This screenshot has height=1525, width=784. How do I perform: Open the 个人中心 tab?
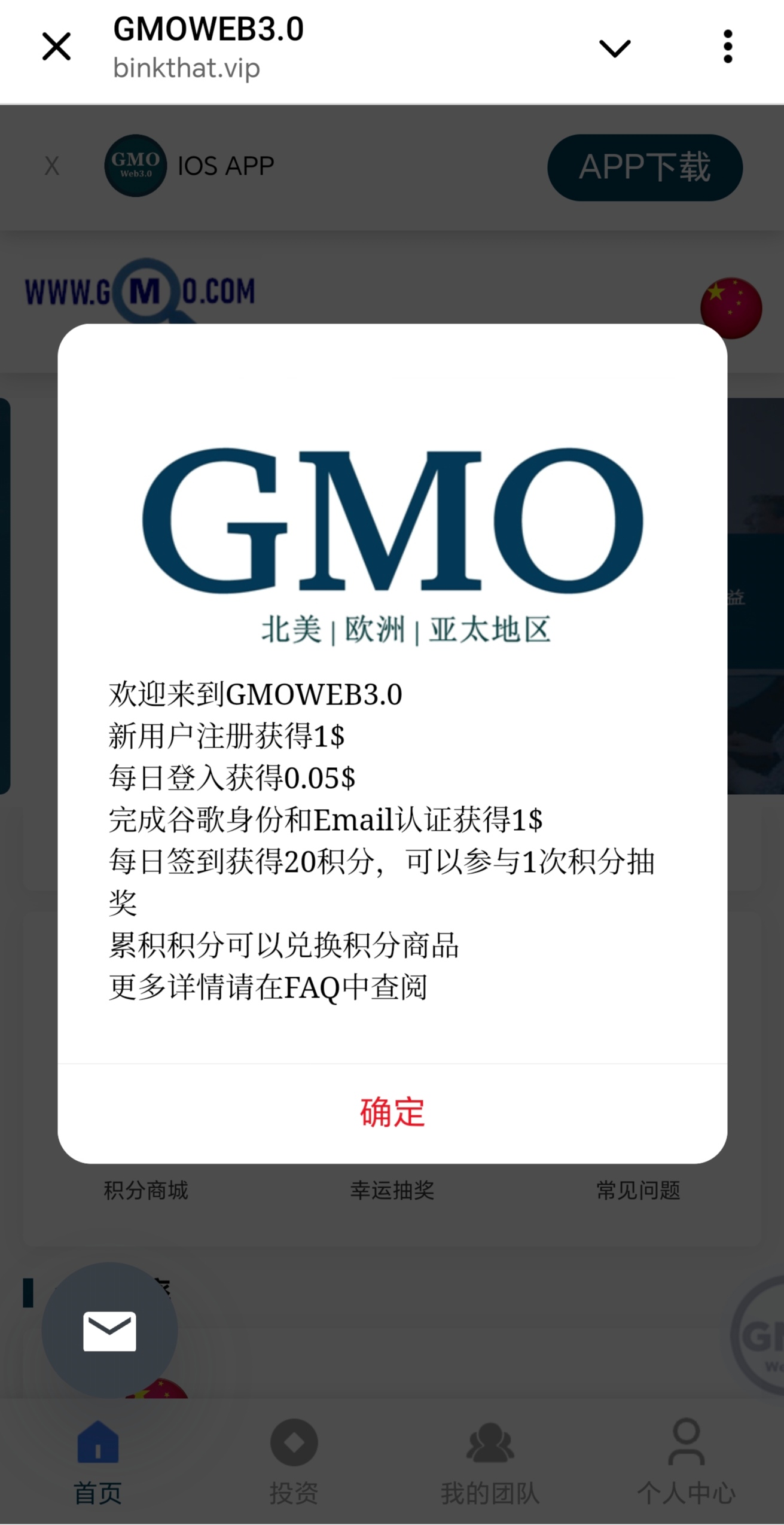(x=686, y=1462)
